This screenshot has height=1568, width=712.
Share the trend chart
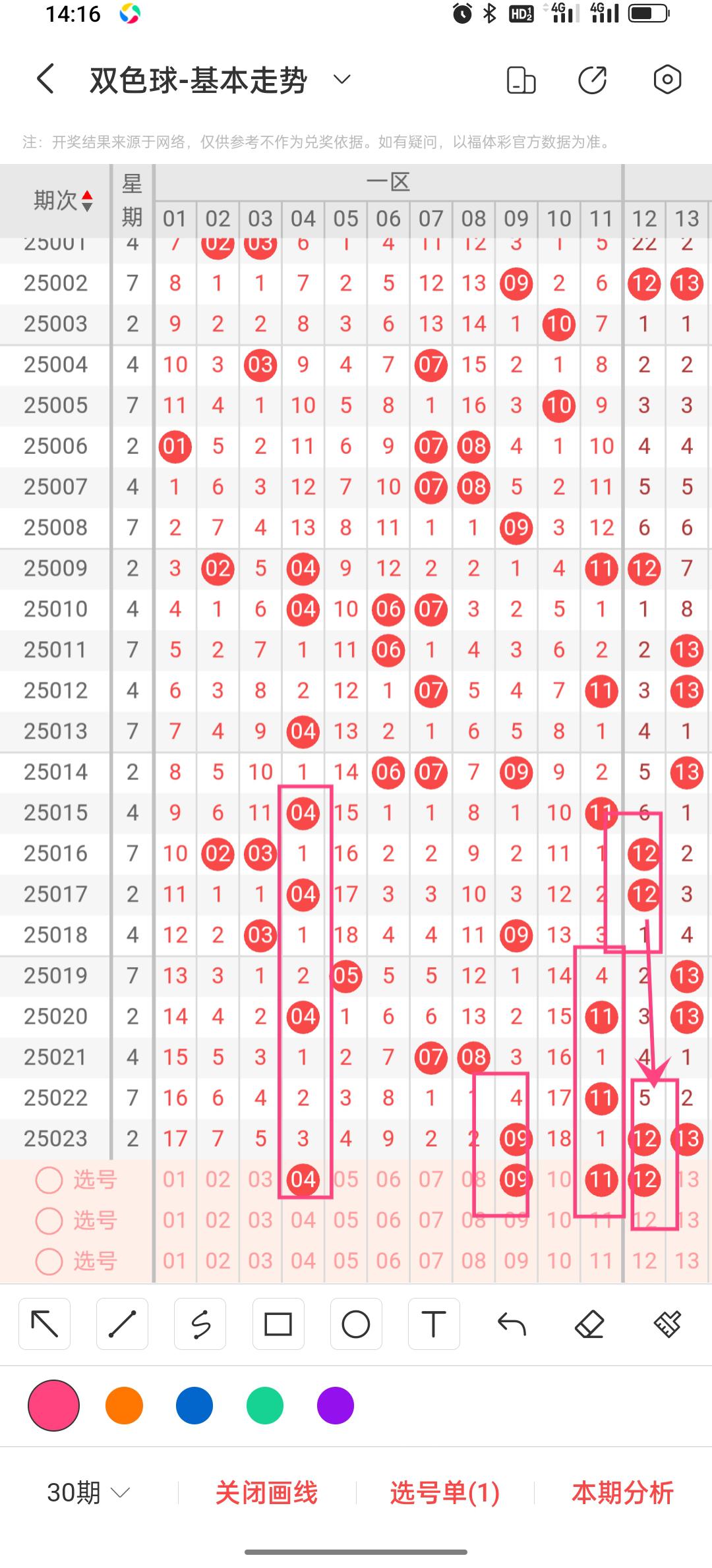tap(592, 80)
